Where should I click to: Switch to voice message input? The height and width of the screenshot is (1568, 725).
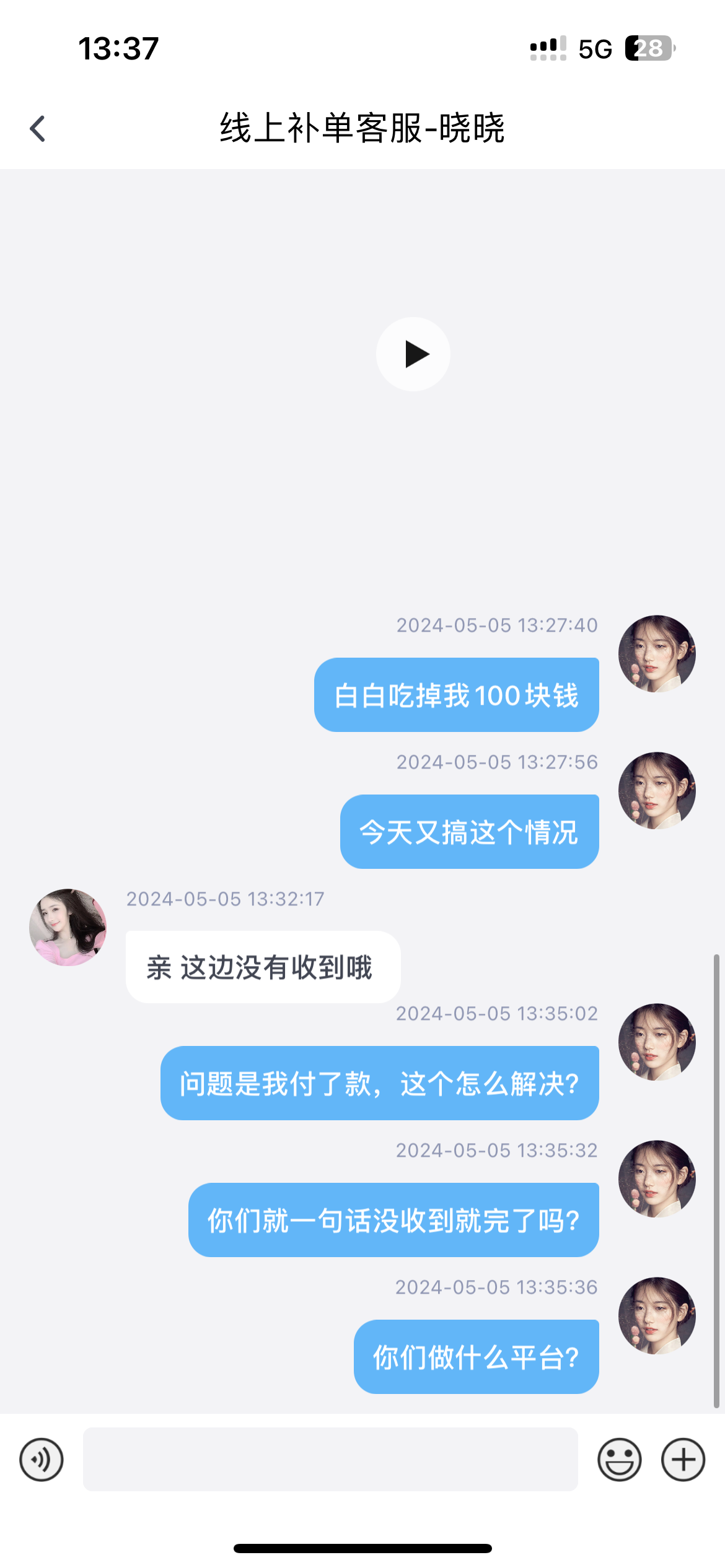42,1460
